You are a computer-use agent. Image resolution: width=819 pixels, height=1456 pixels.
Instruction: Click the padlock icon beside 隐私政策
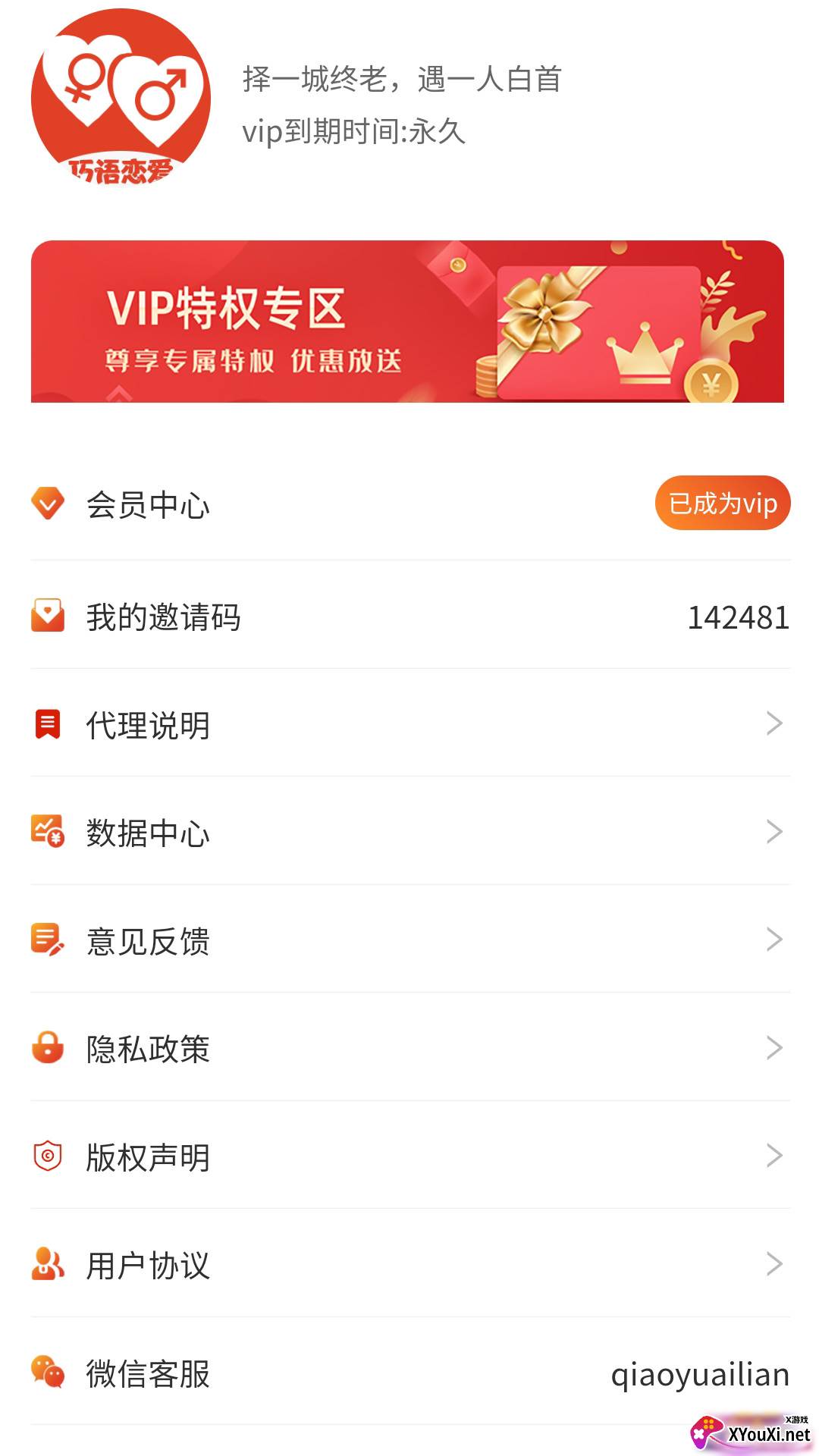point(48,1049)
